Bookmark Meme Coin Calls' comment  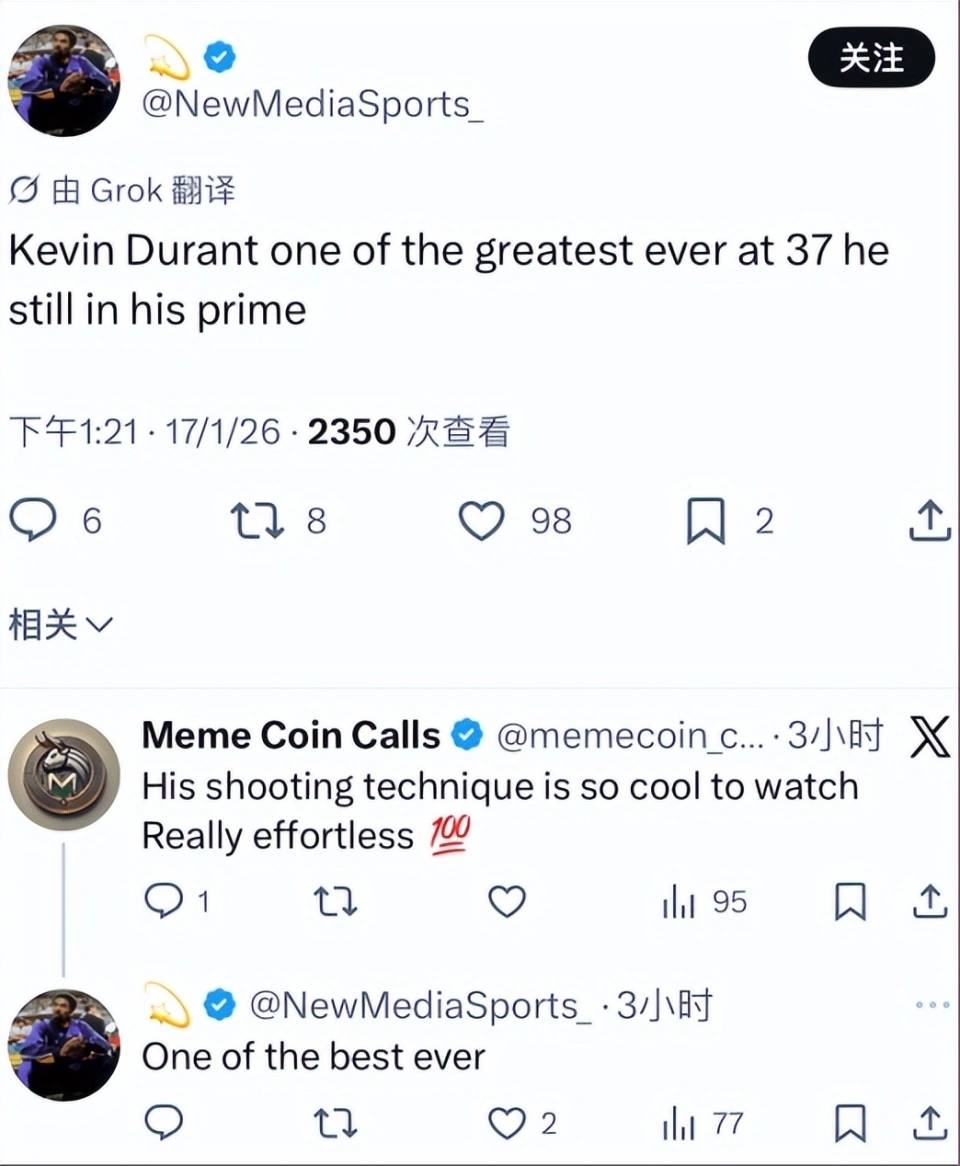click(849, 902)
